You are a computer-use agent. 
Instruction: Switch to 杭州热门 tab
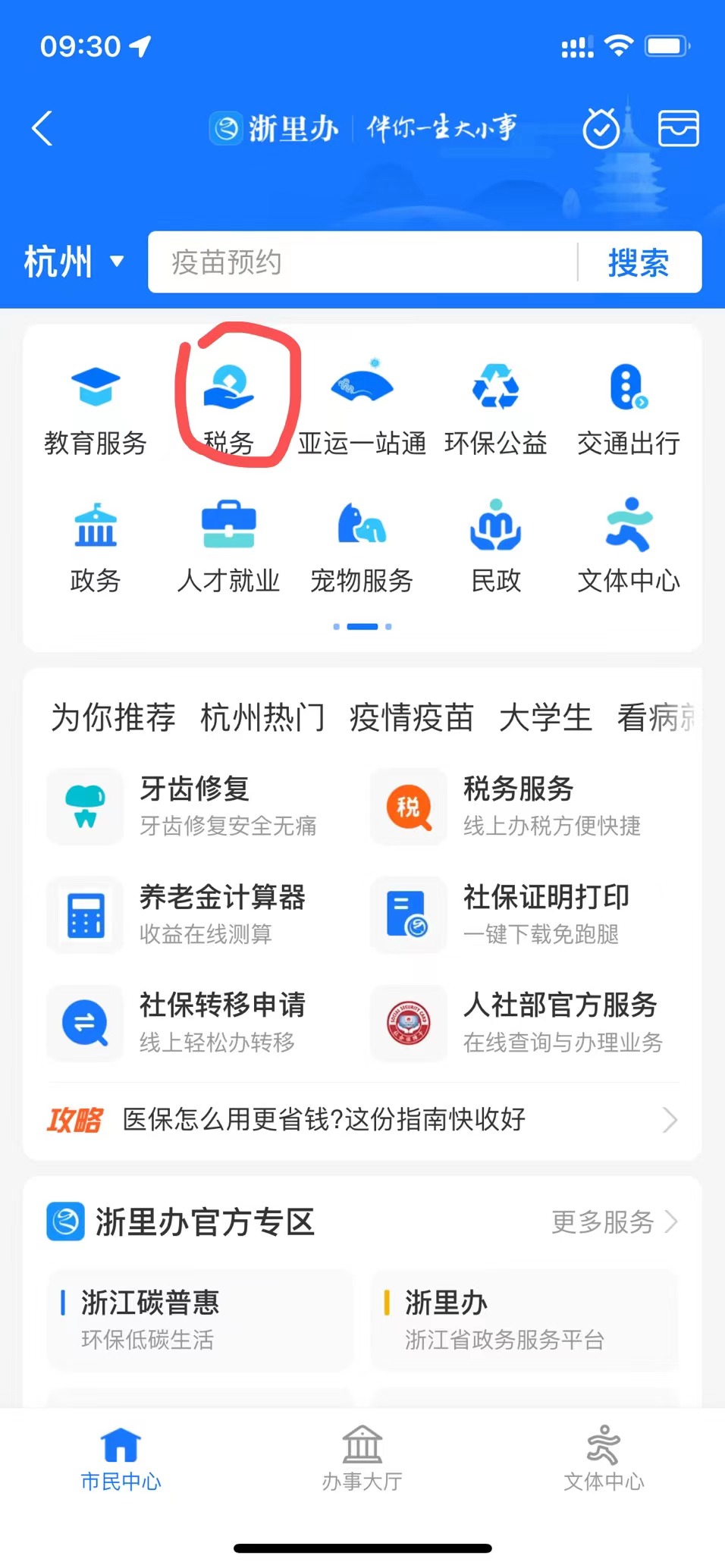pos(262,717)
